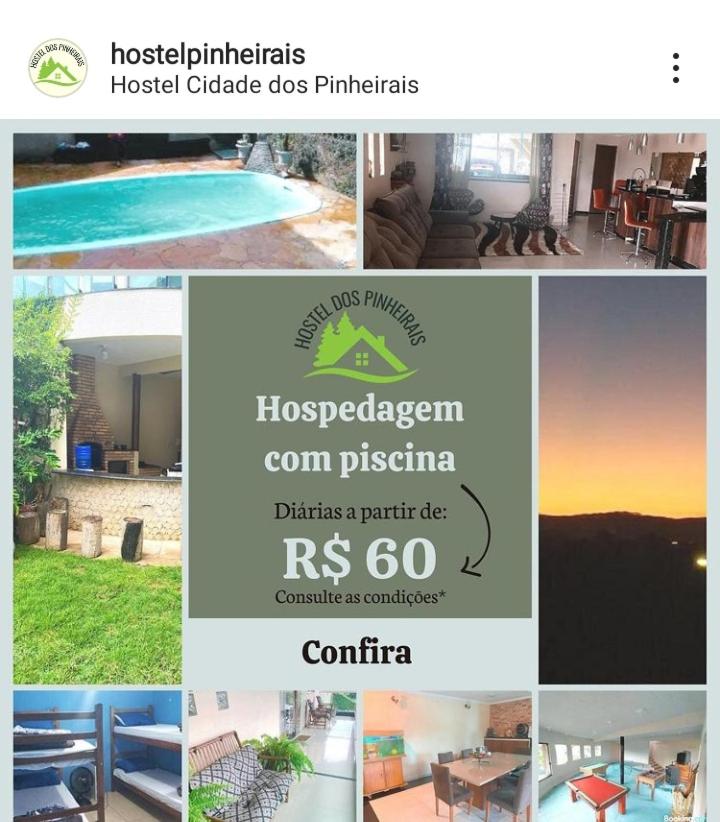720x822 pixels.
Task: Open the post's three-dot options menu
Action: pos(676,68)
